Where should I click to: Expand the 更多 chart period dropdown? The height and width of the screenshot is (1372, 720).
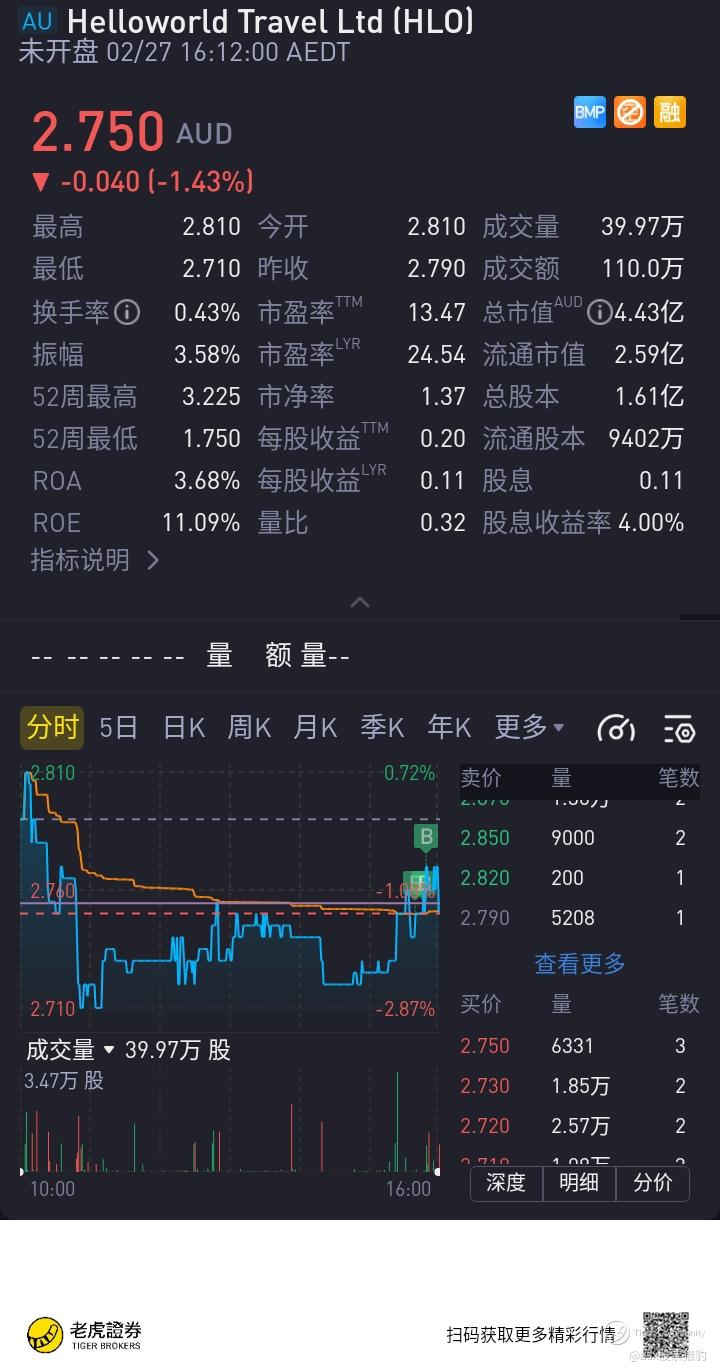[x=529, y=727]
